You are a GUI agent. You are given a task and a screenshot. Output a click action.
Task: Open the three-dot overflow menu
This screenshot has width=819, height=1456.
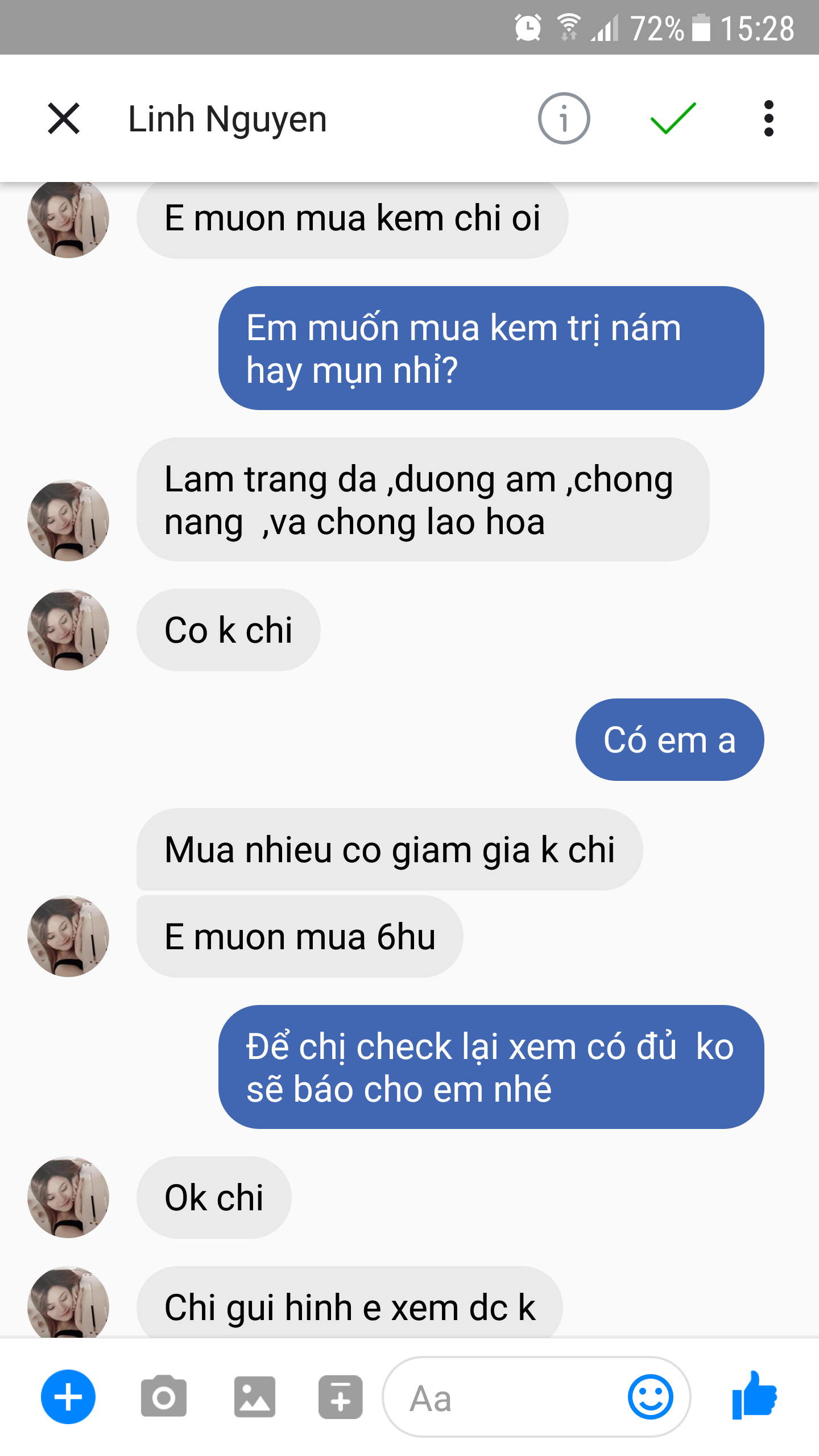coord(768,119)
